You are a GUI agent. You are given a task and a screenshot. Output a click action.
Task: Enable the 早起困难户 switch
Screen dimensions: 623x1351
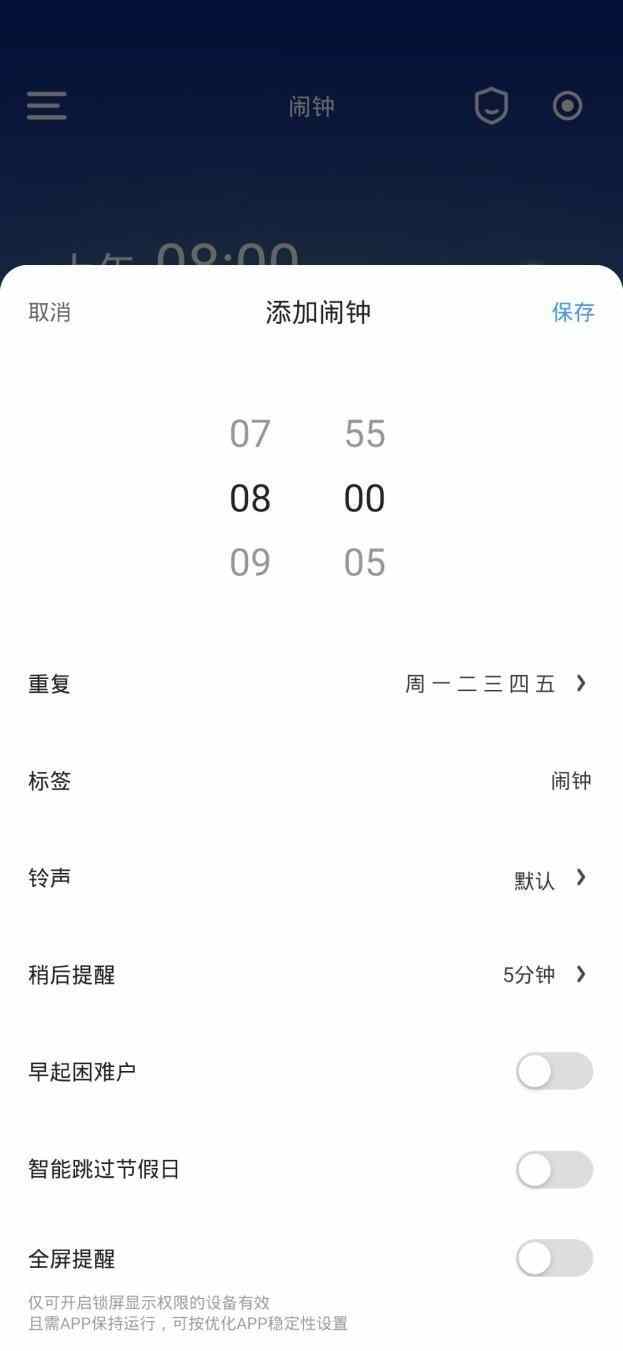[x=554, y=1072]
